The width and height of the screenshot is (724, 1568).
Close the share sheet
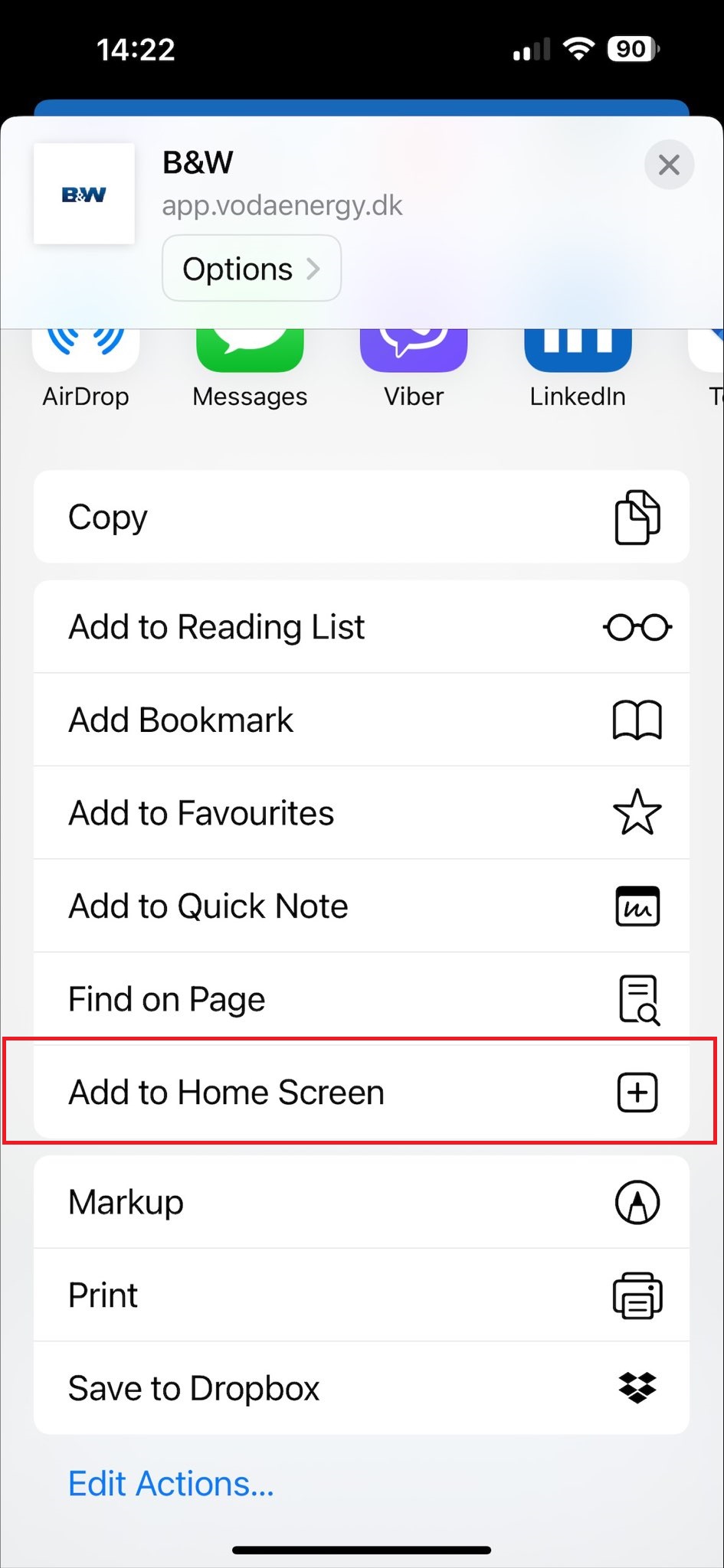(669, 165)
